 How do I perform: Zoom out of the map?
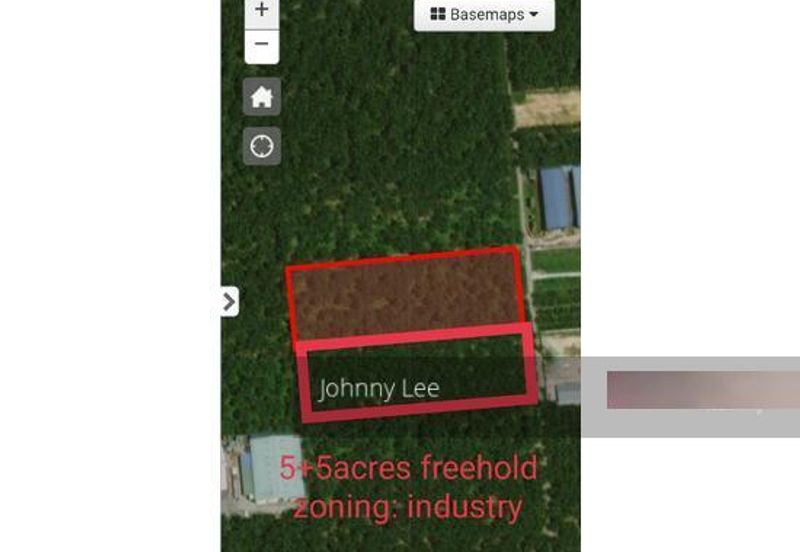(x=262, y=45)
